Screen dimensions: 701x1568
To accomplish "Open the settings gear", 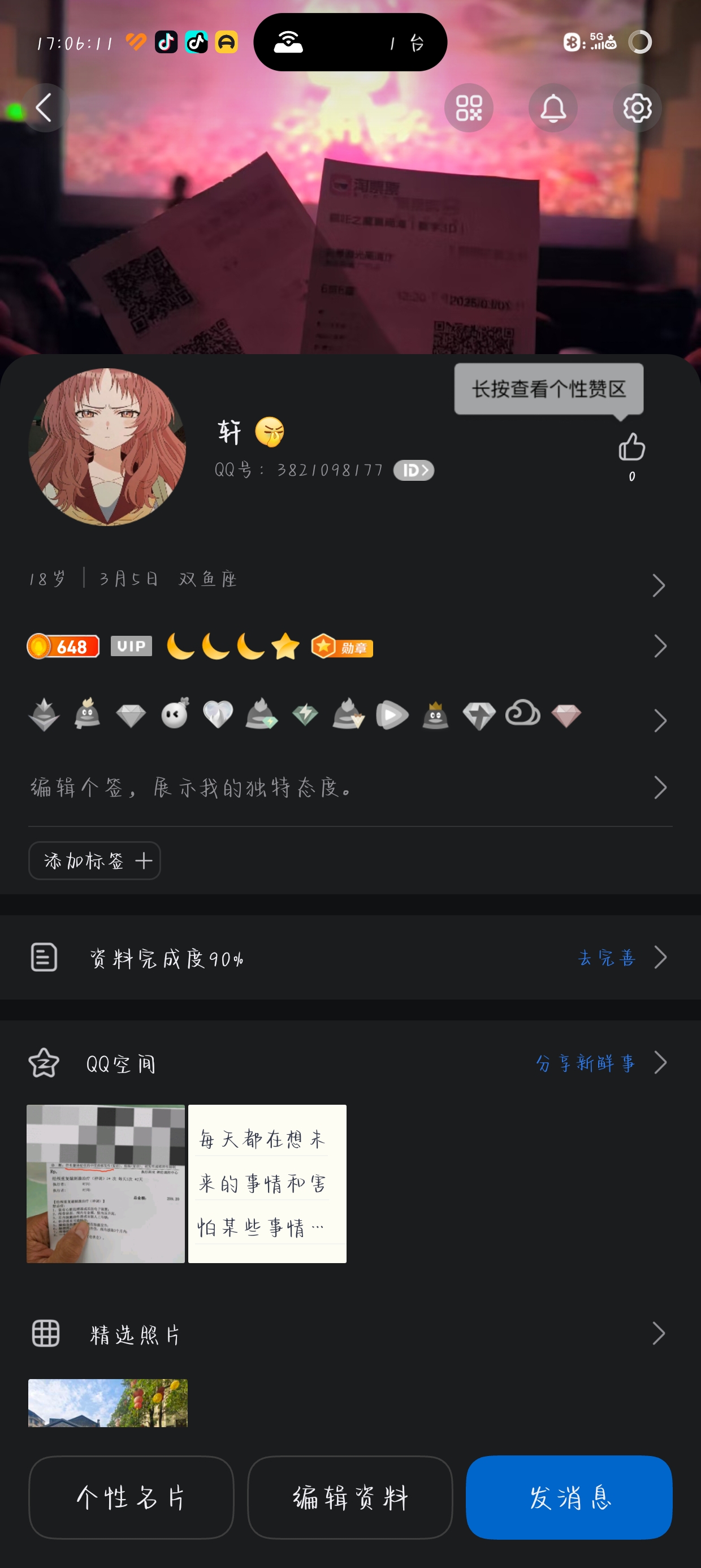I will (x=637, y=107).
